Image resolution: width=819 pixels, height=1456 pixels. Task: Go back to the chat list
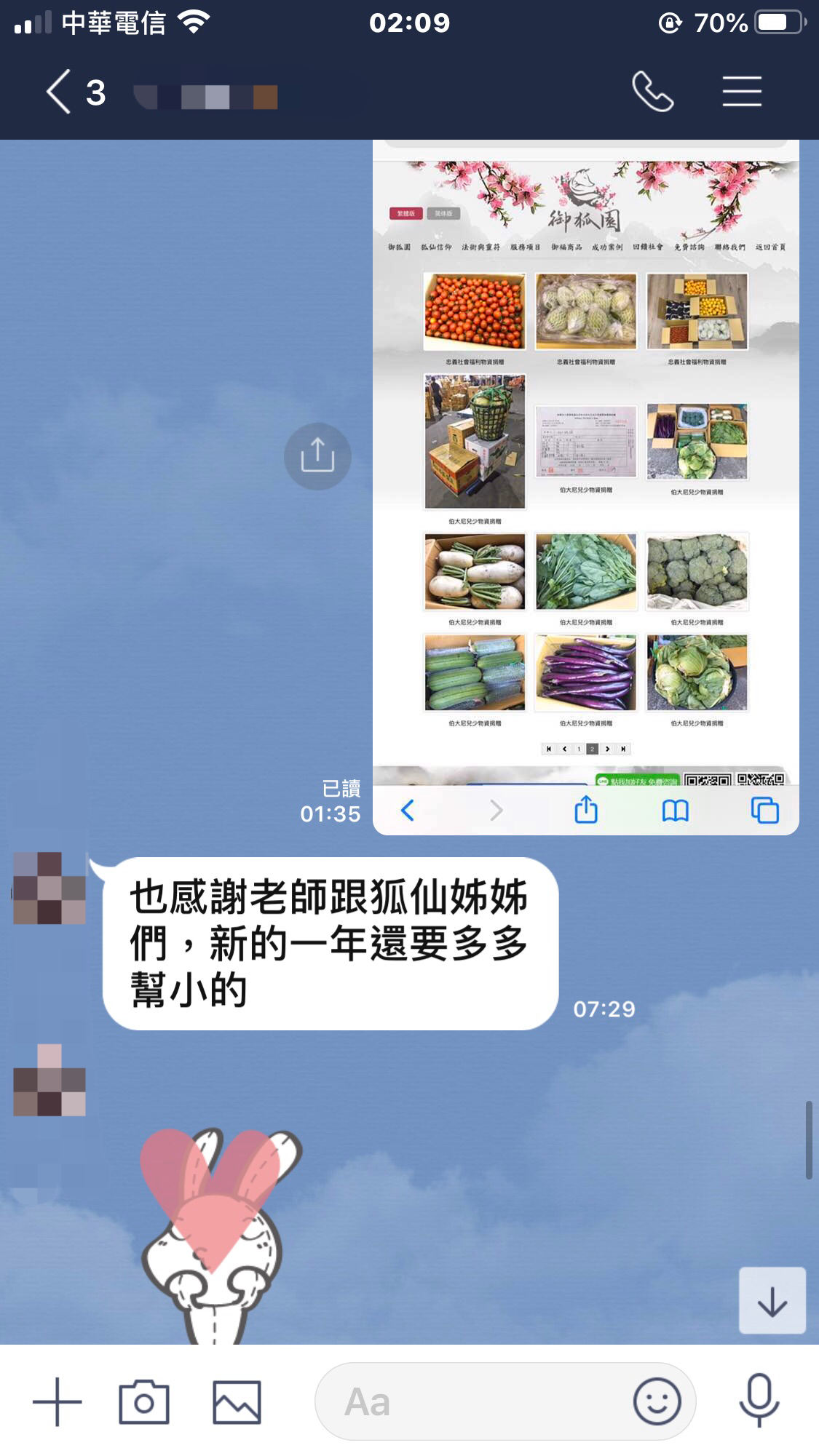pos(60,92)
